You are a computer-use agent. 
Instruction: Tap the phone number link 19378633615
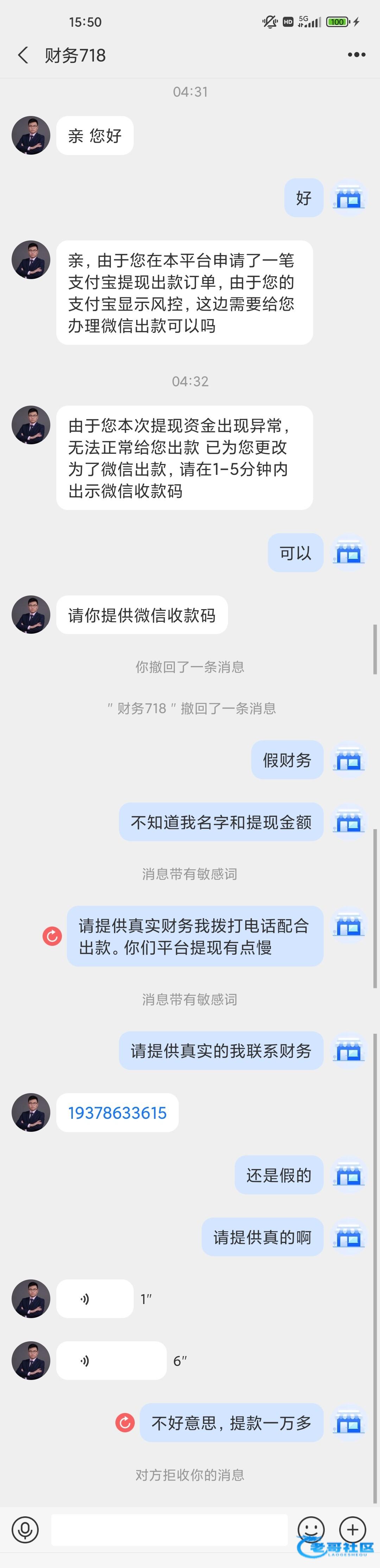point(117,1113)
